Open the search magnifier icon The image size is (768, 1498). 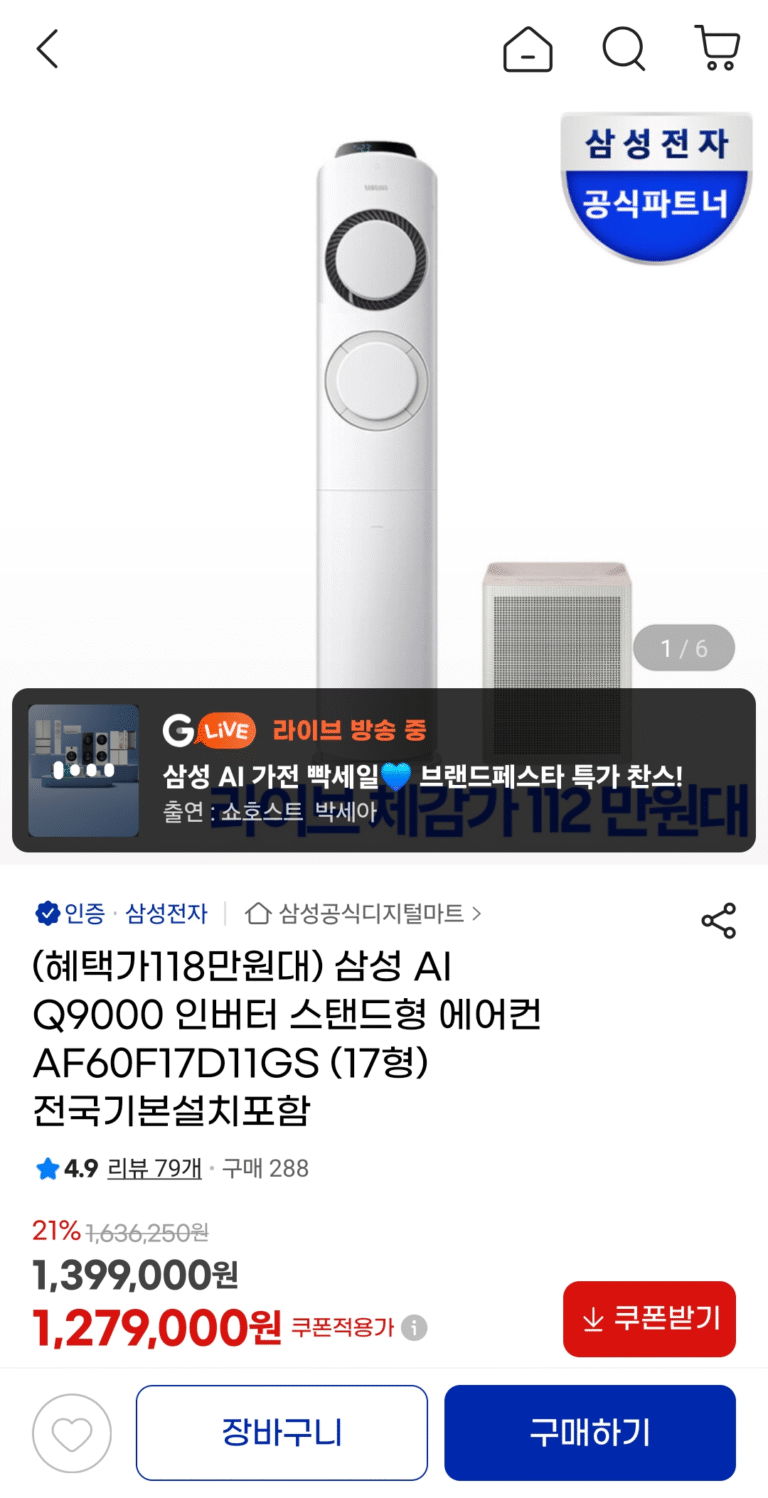click(624, 49)
